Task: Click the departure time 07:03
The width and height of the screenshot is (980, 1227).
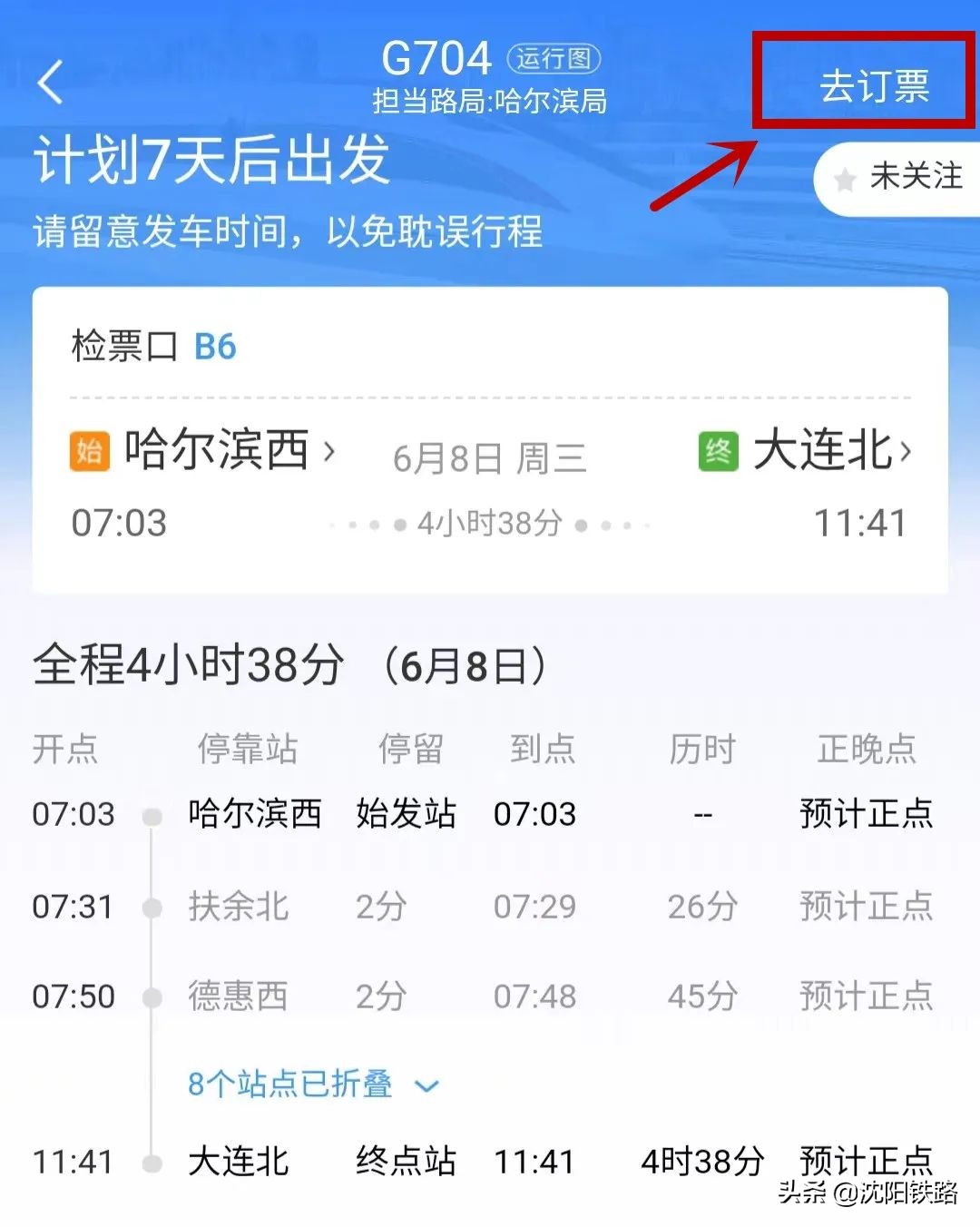Action: pyautogui.click(x=119, y=522)
